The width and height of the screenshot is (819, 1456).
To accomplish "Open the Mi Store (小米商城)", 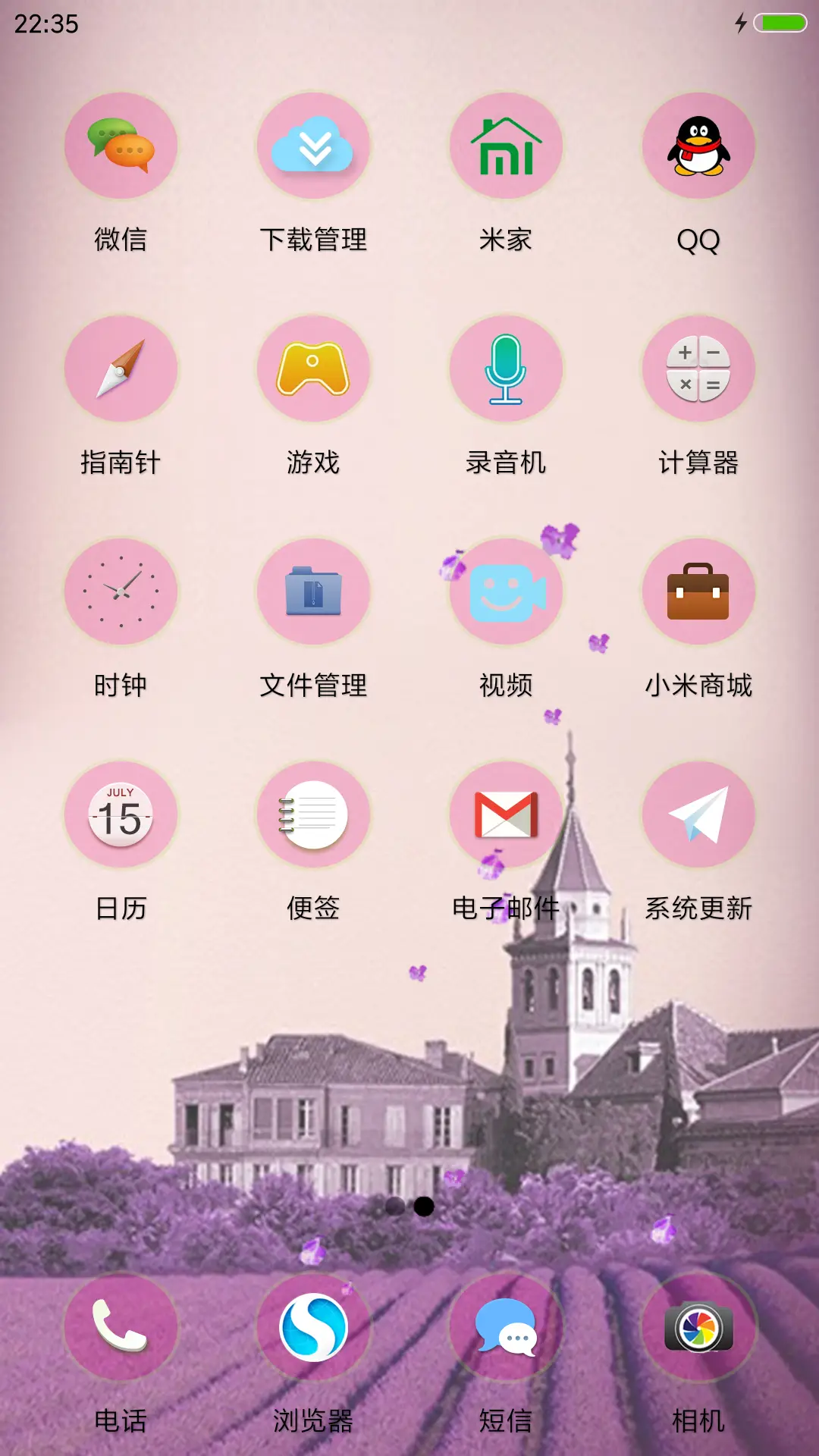I will [698, 592].
